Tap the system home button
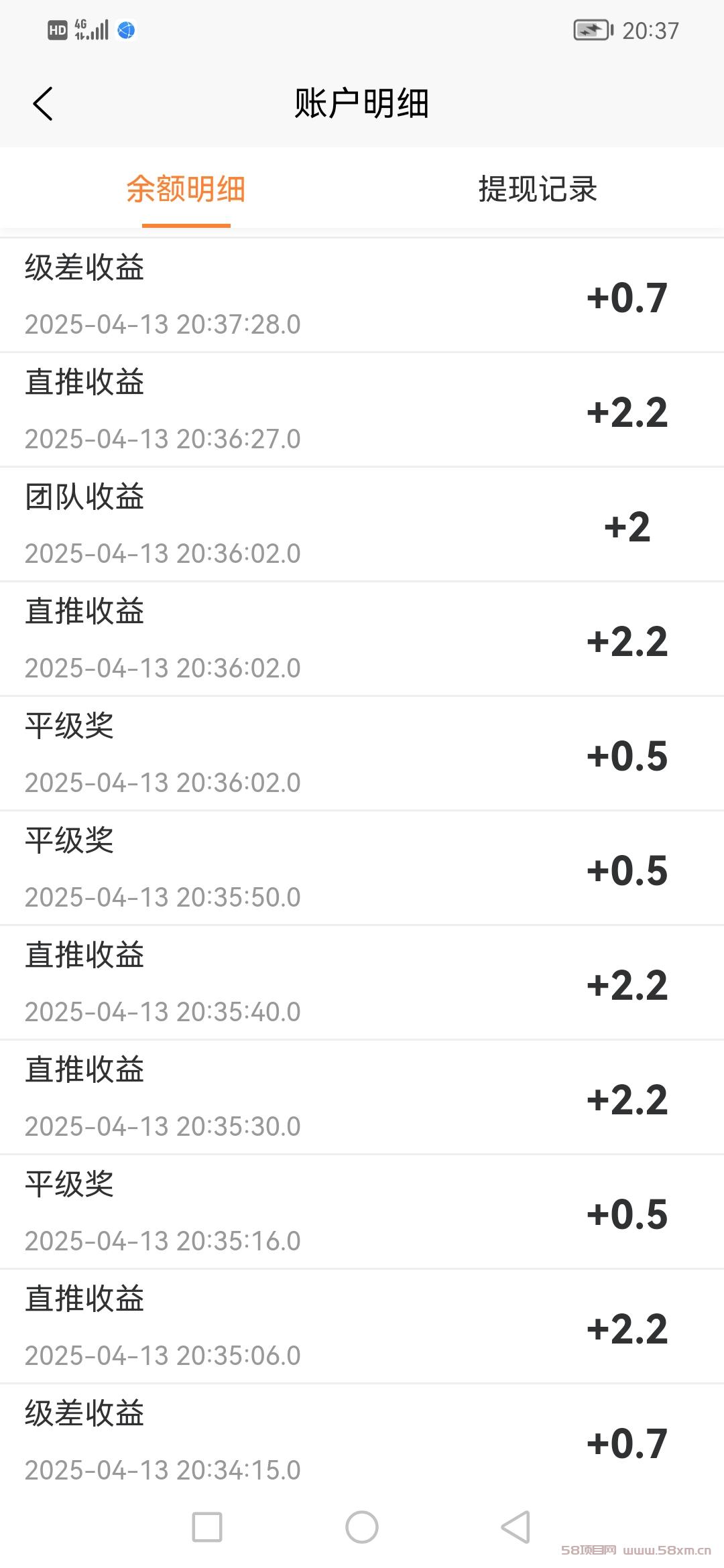 click(362, 1527)
